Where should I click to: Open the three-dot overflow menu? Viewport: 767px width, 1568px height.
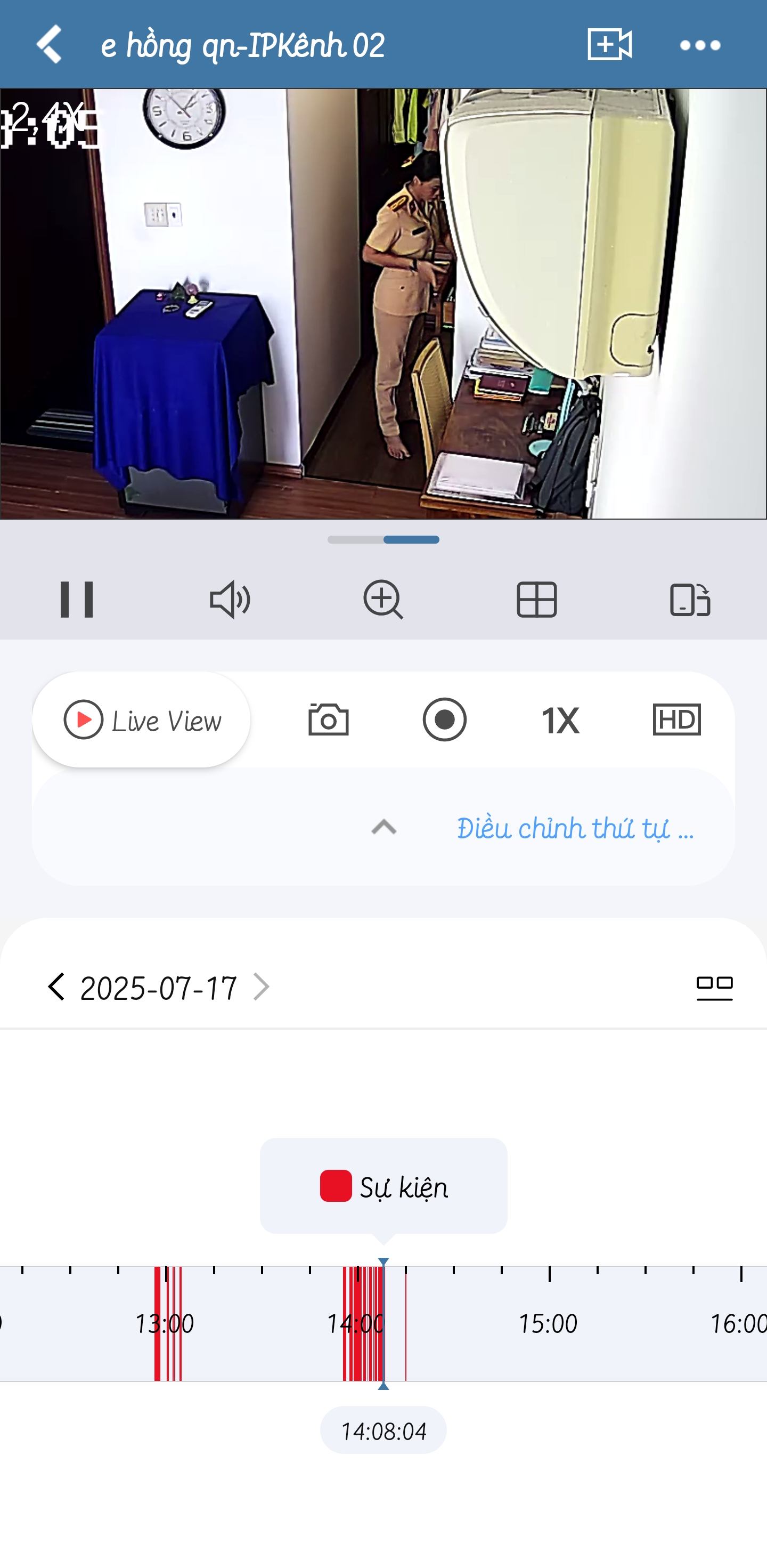[x=699, y=45]
